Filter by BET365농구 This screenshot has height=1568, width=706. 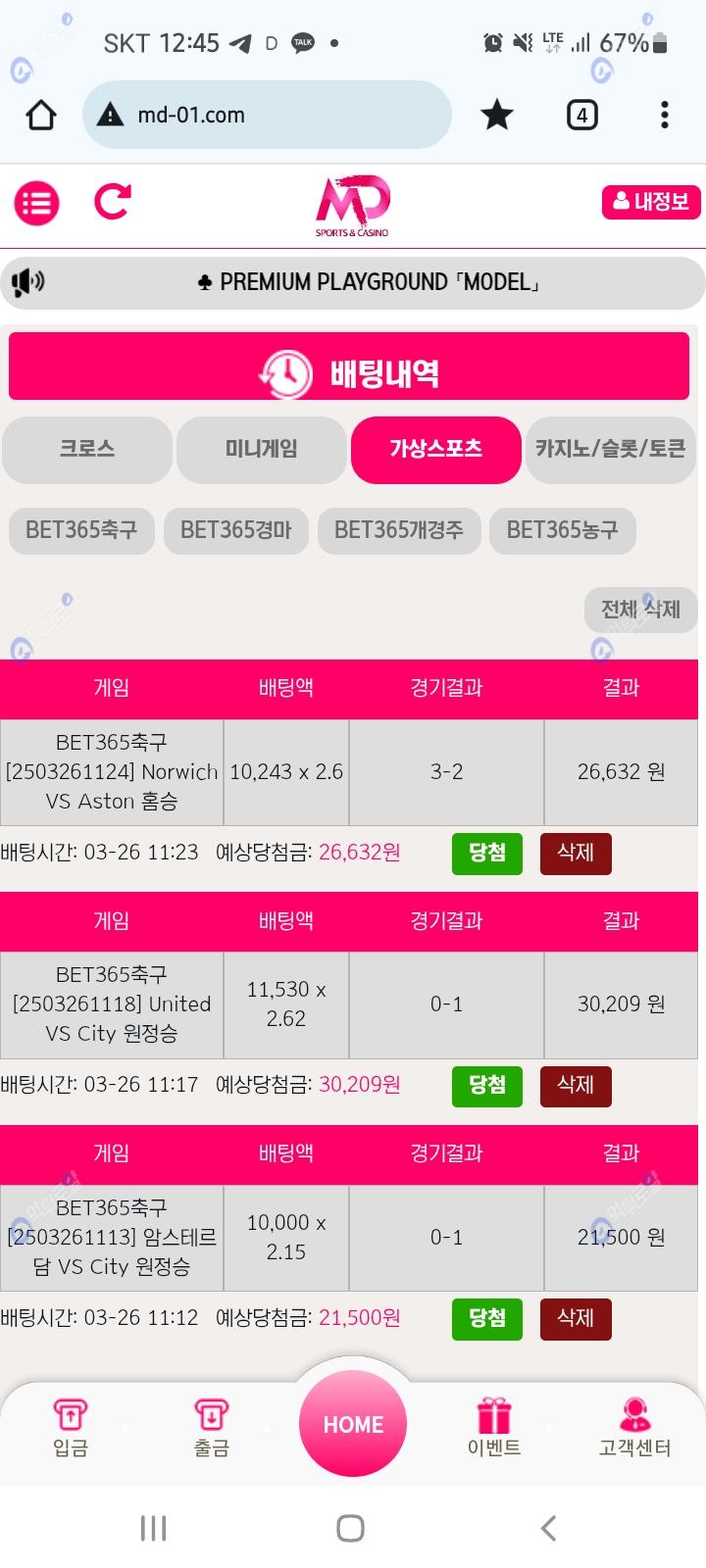click(562, 530)
